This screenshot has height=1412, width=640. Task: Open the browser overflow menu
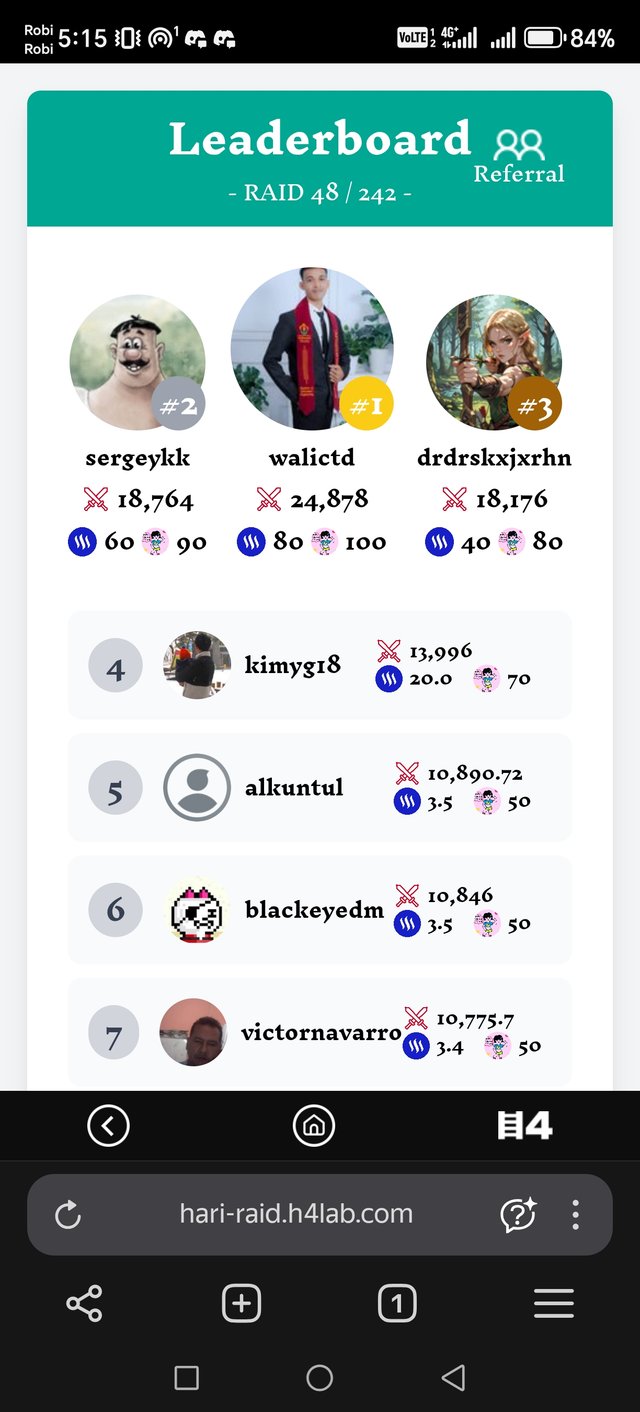point(575,1215)
